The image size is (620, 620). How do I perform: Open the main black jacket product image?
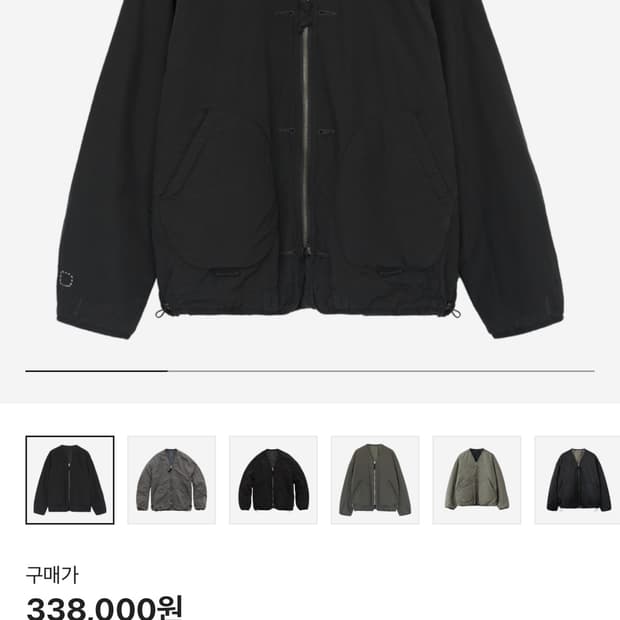pyautogui.click(x=310, y=170)
